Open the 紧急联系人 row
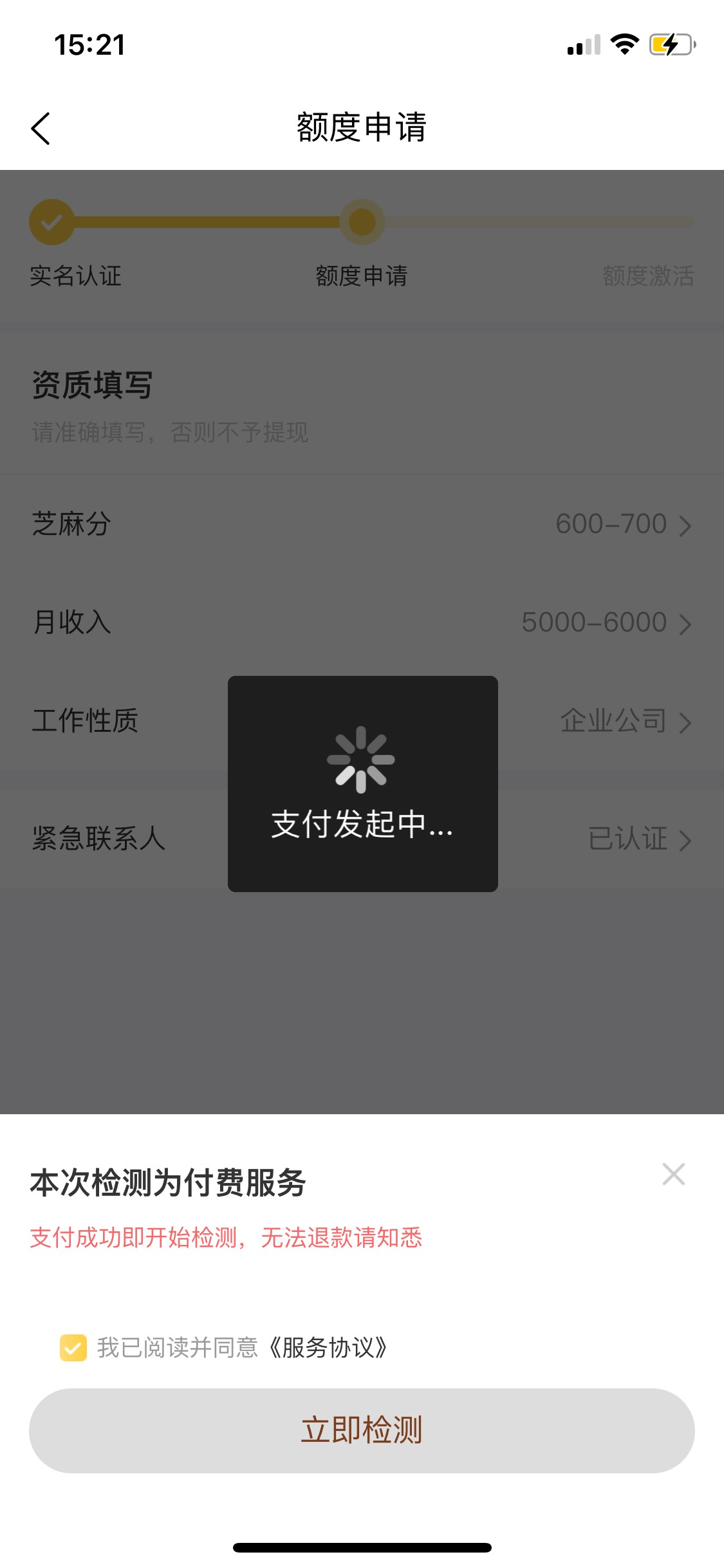The width and height of the screenshot is (724, 1568). [x=362, y=839]
